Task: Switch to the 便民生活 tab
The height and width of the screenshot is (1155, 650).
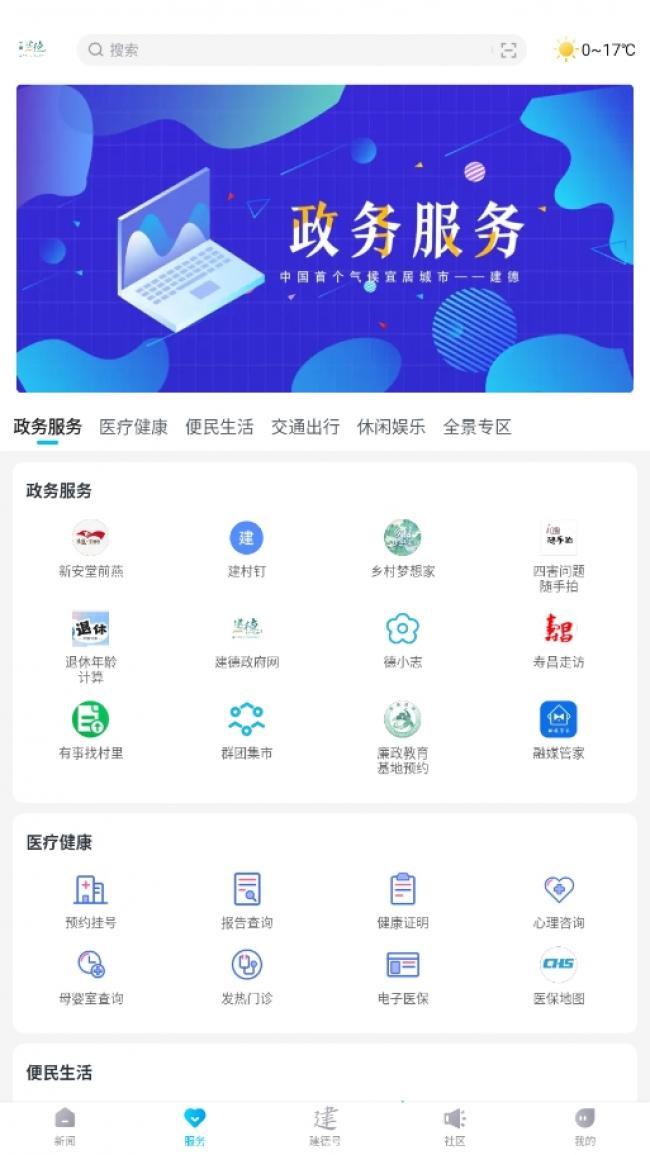Action: point(219,427)
